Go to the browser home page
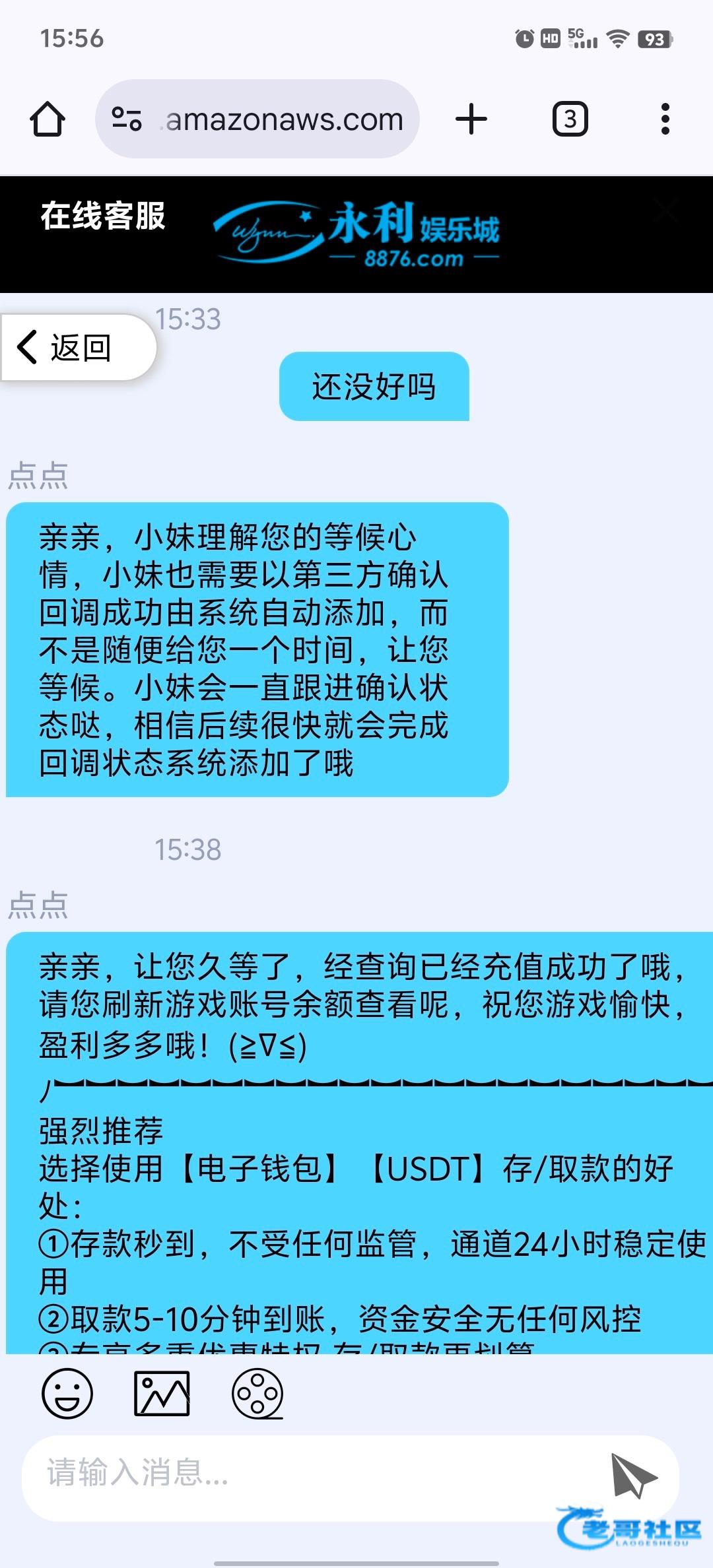This screenshot has width=713, height=1568. 48,119
